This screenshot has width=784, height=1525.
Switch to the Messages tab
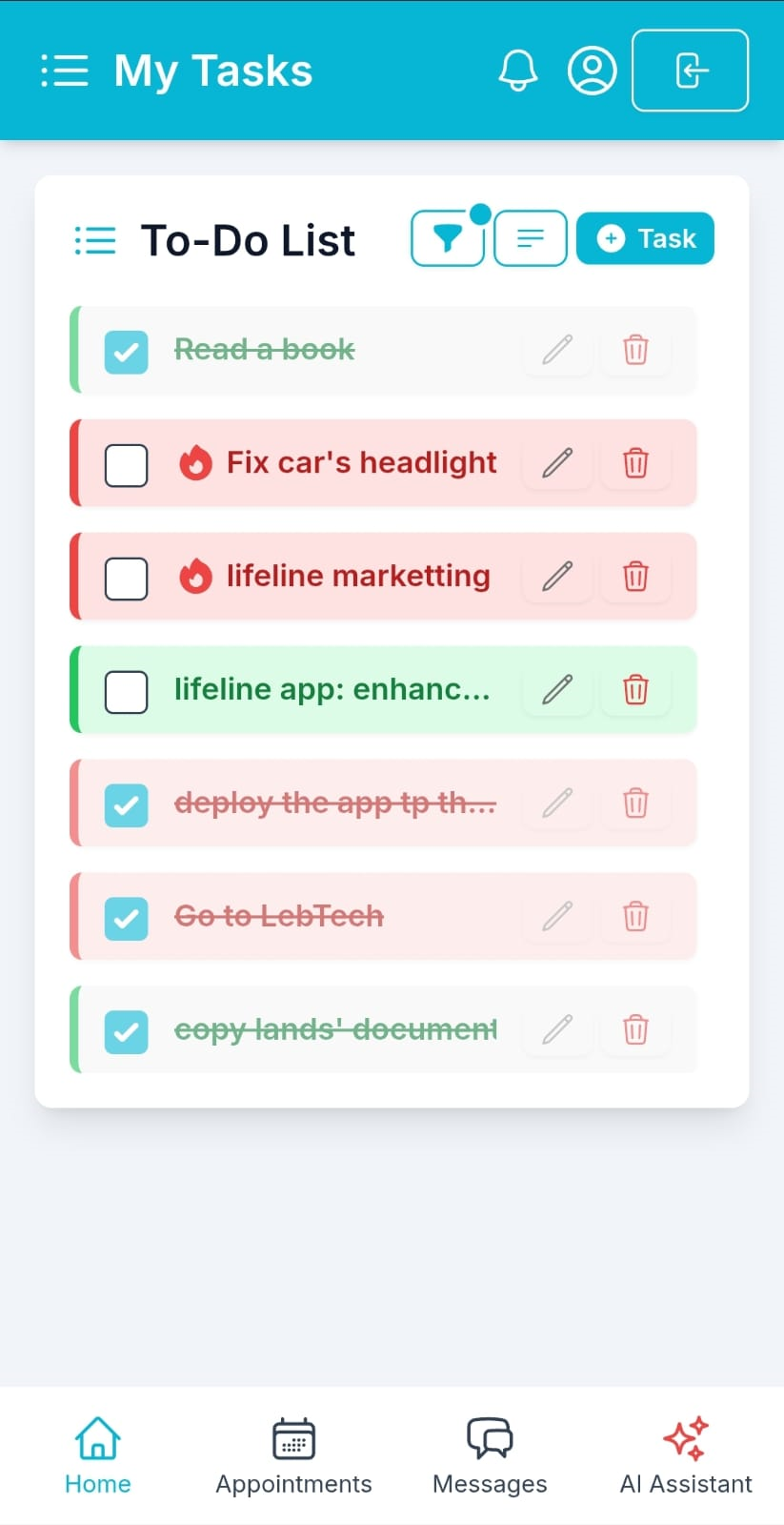[490, 1455]
